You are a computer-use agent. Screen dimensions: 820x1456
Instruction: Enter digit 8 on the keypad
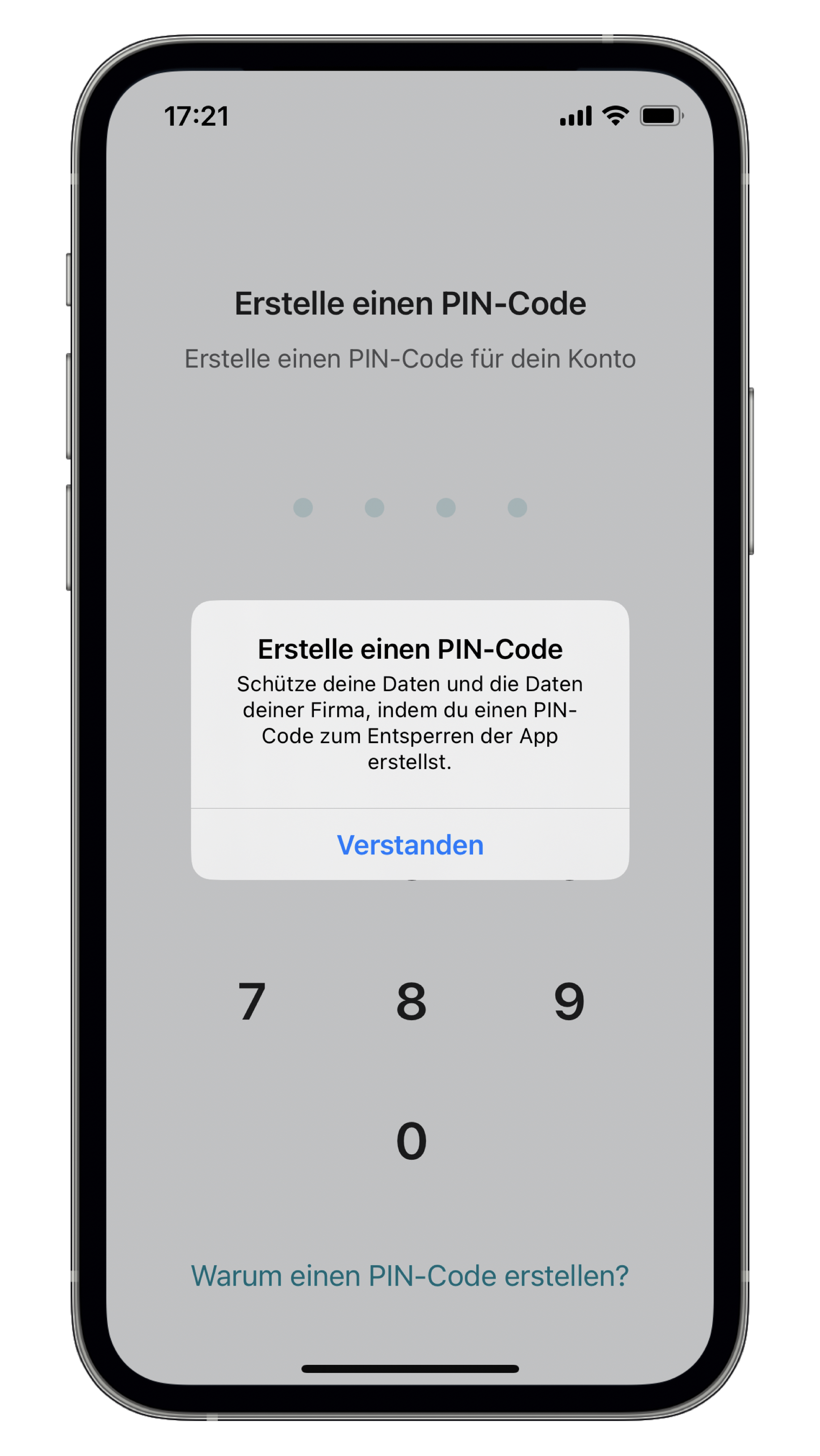pos(411,1002)
